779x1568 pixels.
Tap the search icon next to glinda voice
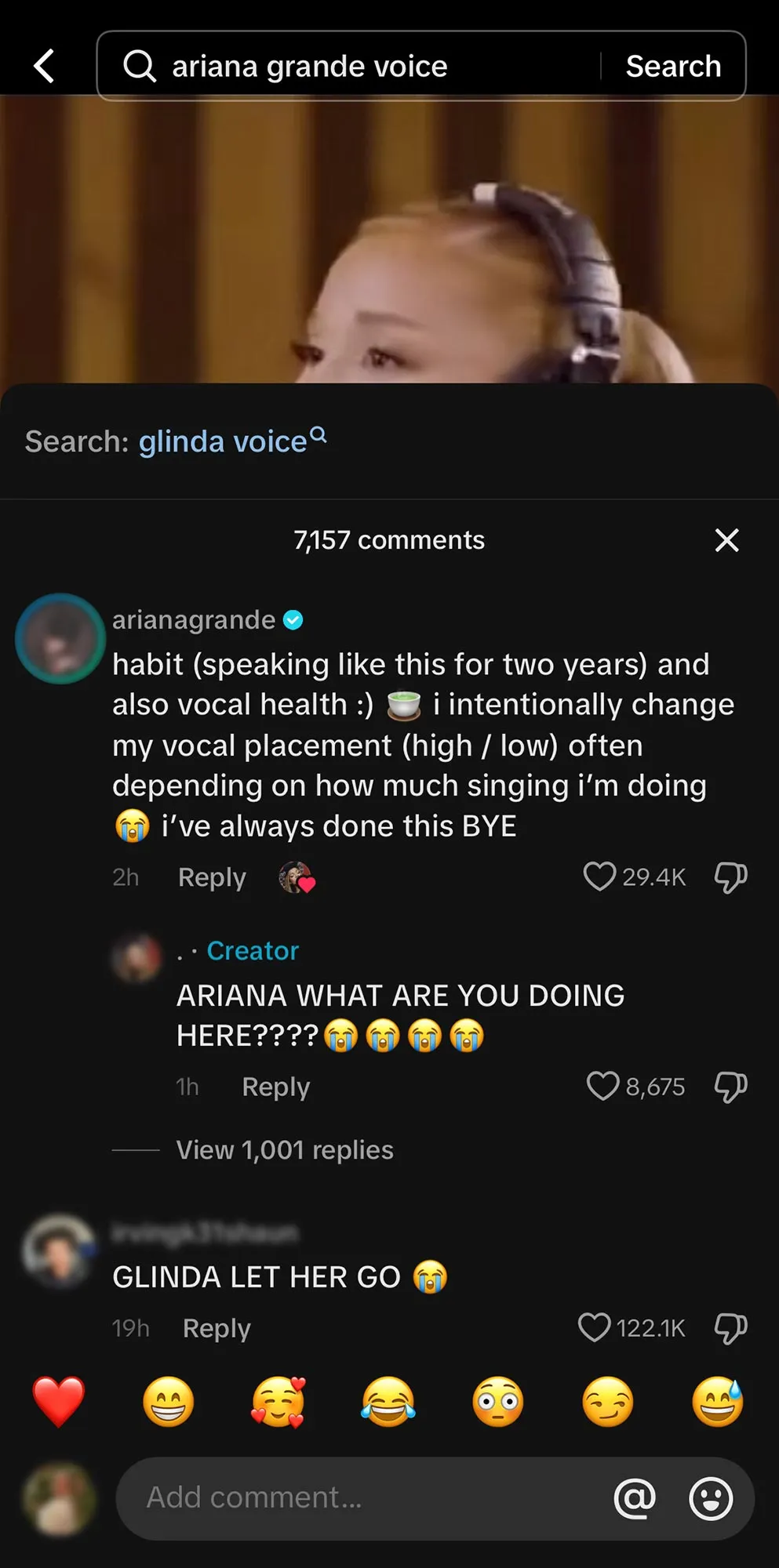[x=319, y=437]
